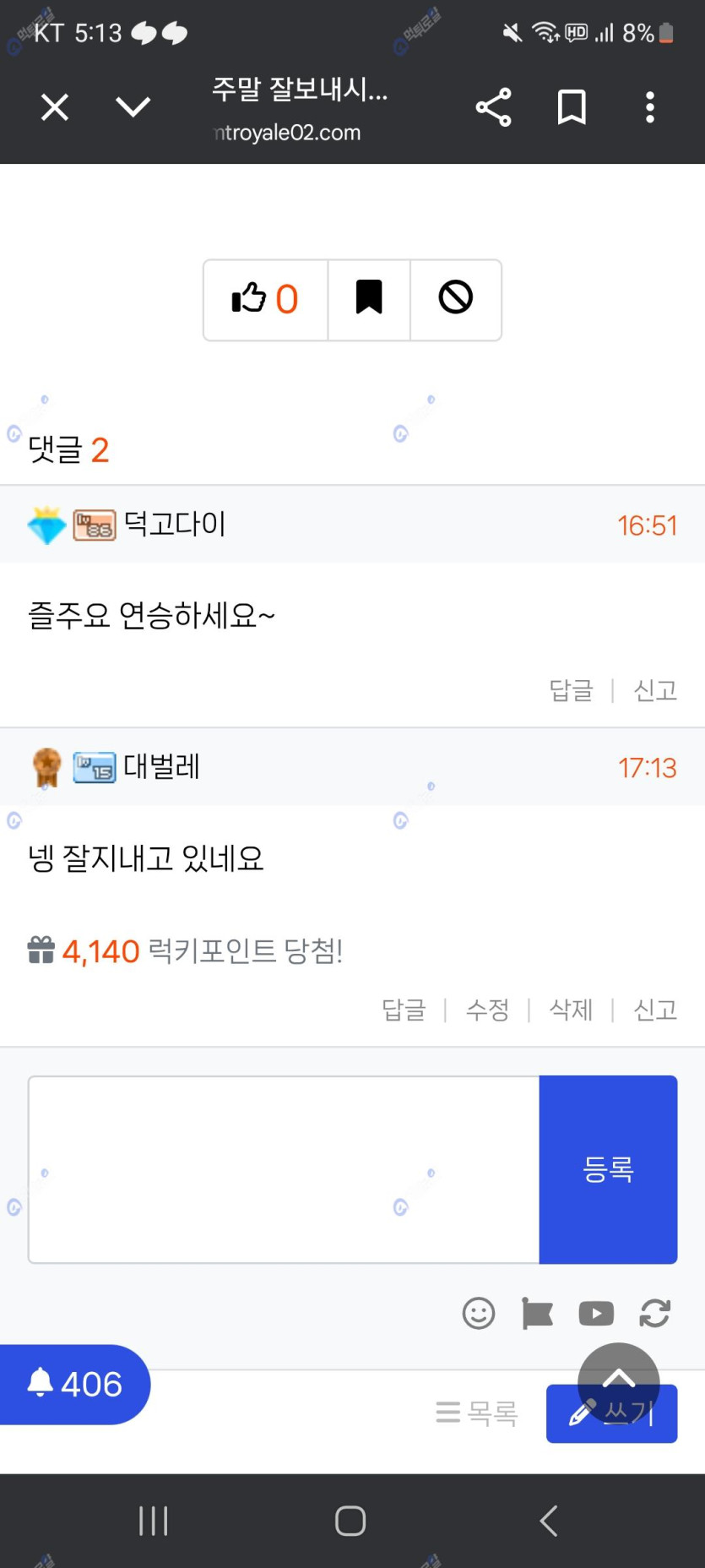
Task: Bookmark the page from the top bar
Action: [572, 107]
